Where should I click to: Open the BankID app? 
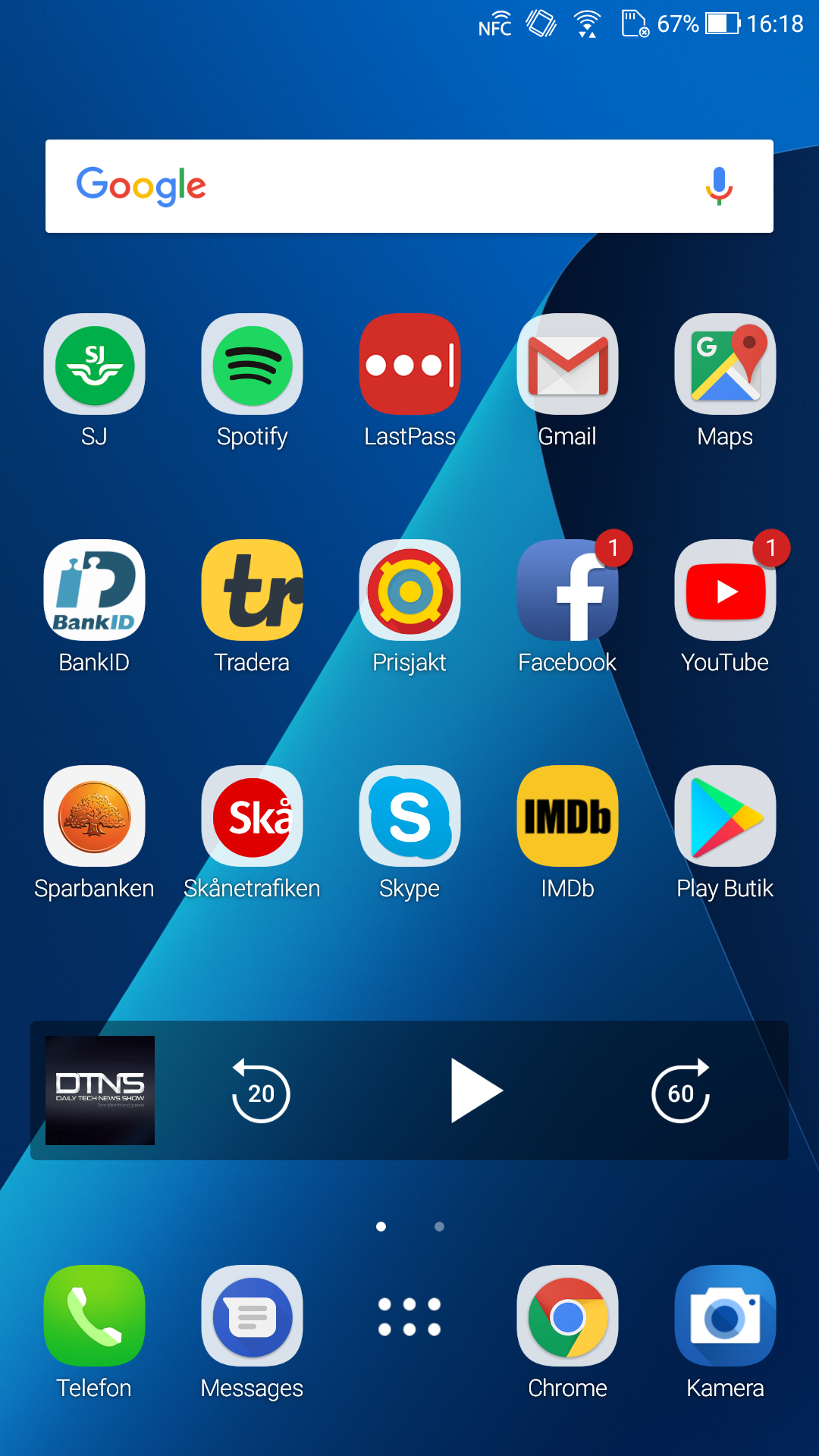(94, 591)
